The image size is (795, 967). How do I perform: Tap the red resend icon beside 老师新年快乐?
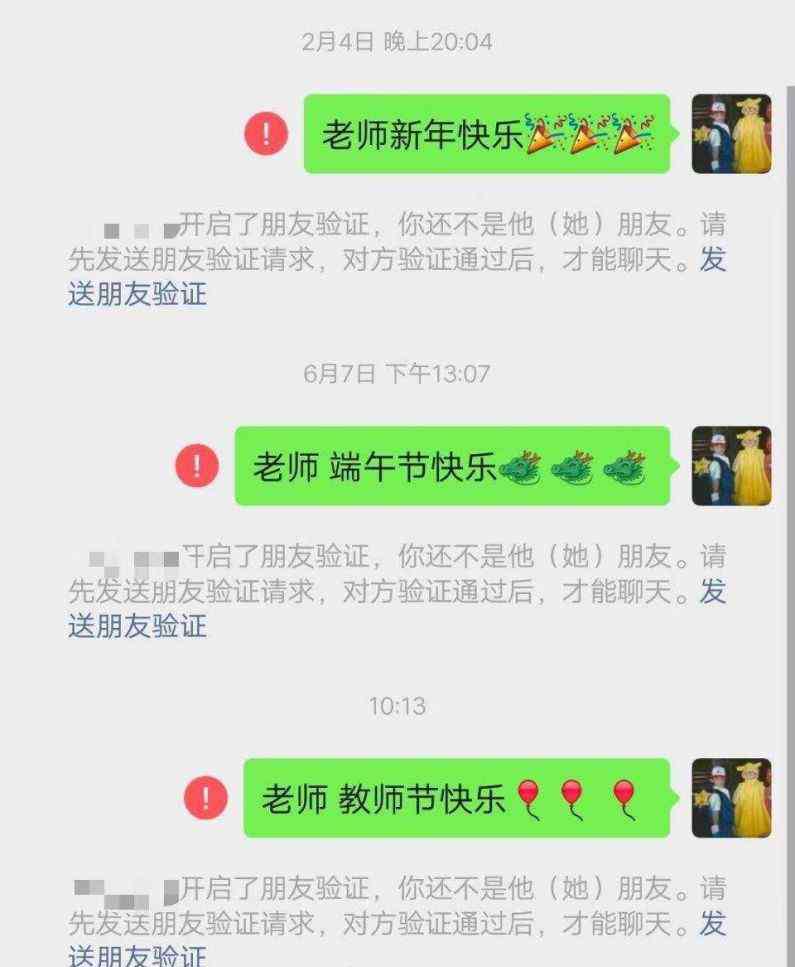266,134
